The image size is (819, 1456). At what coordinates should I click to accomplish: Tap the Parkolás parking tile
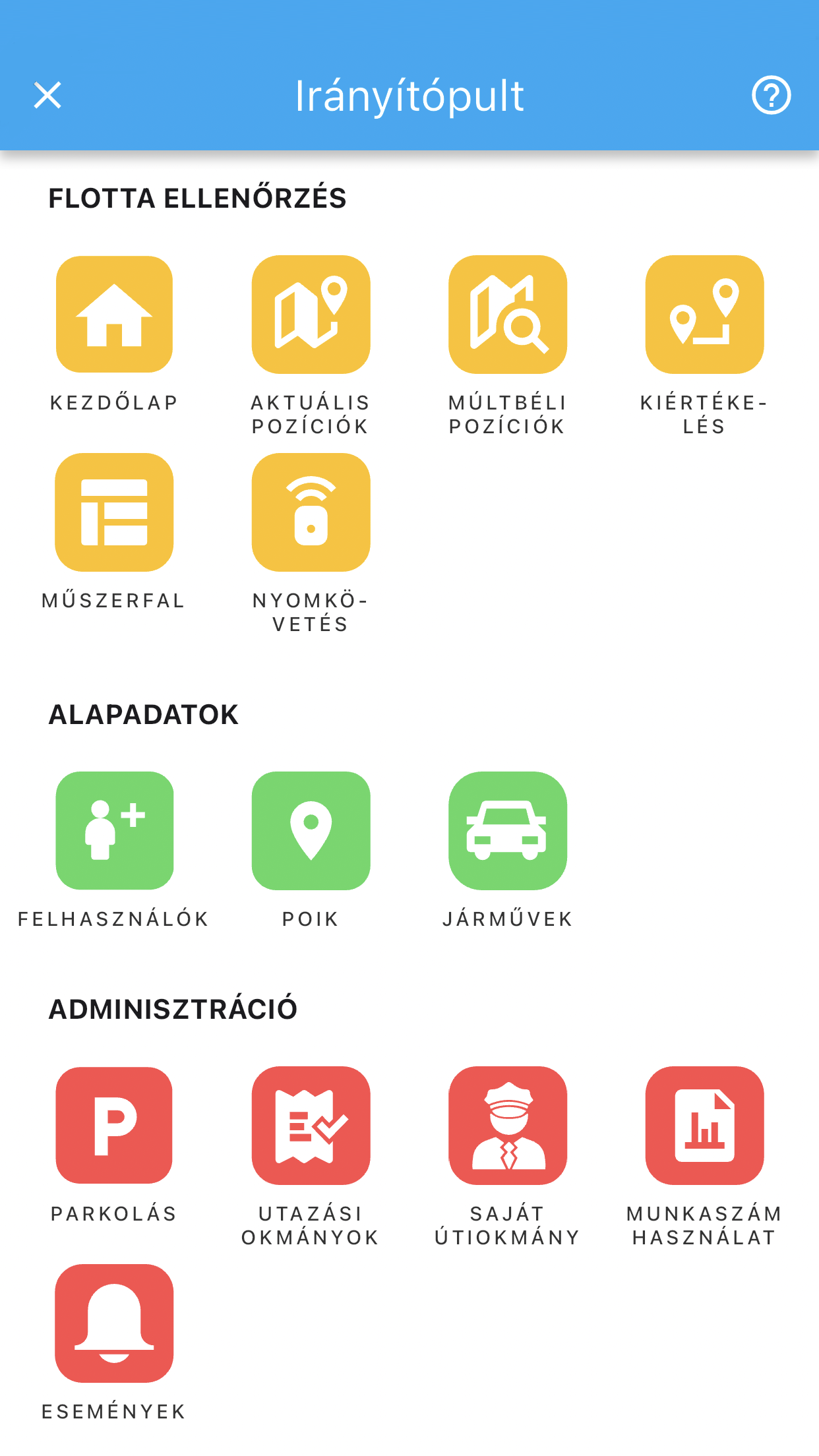[x=114, y=1125]
